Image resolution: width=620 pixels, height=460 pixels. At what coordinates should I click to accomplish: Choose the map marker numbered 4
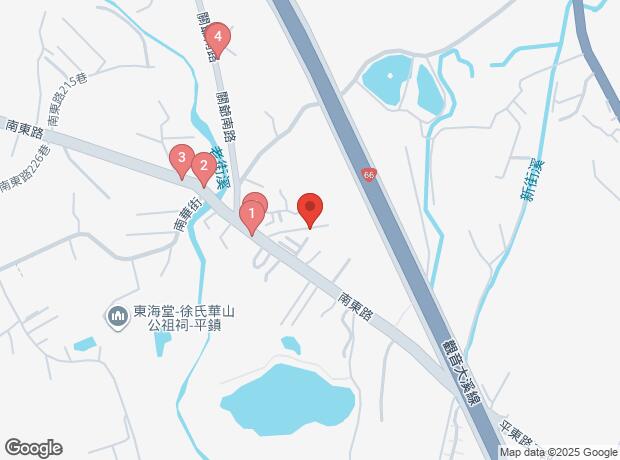218,36
